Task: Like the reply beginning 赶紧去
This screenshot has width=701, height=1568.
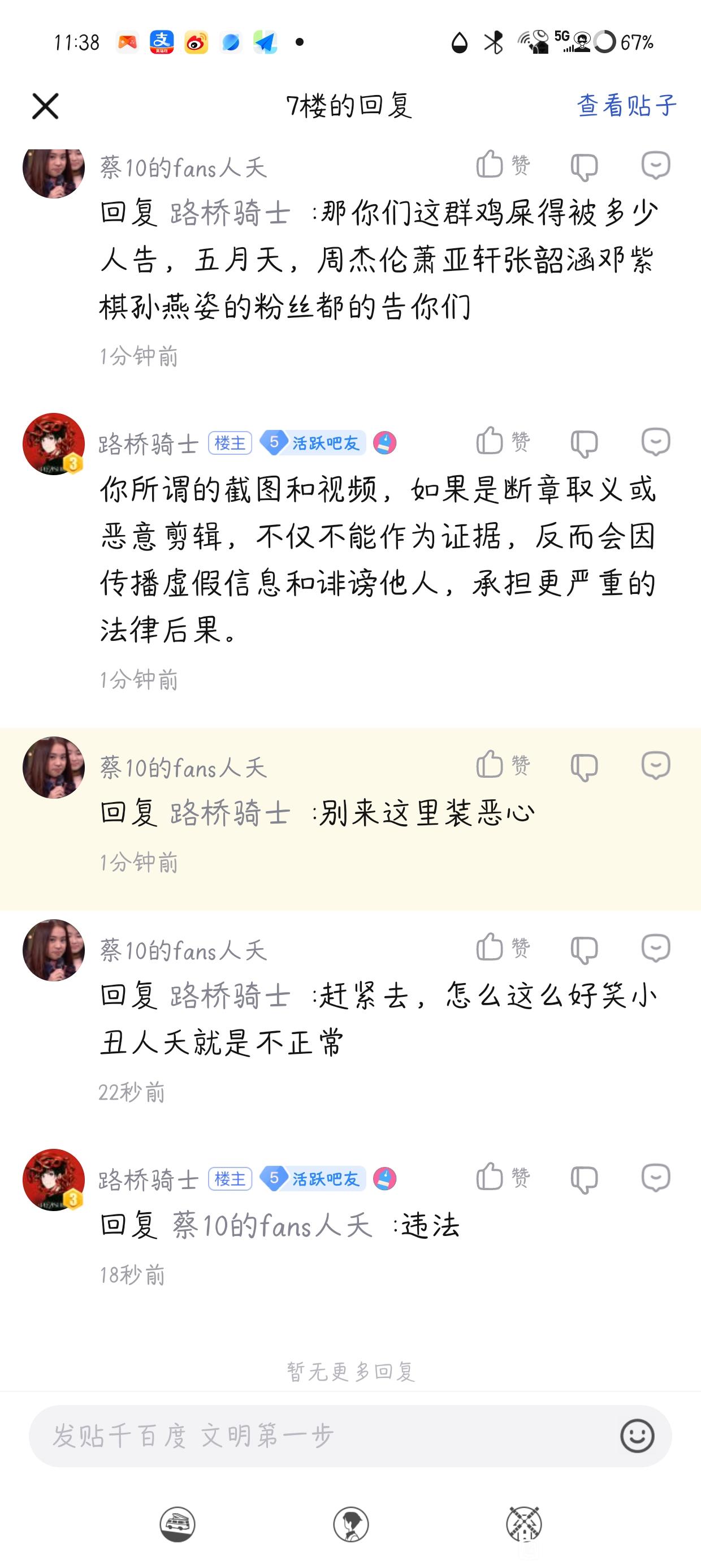Action: (502, 947)
